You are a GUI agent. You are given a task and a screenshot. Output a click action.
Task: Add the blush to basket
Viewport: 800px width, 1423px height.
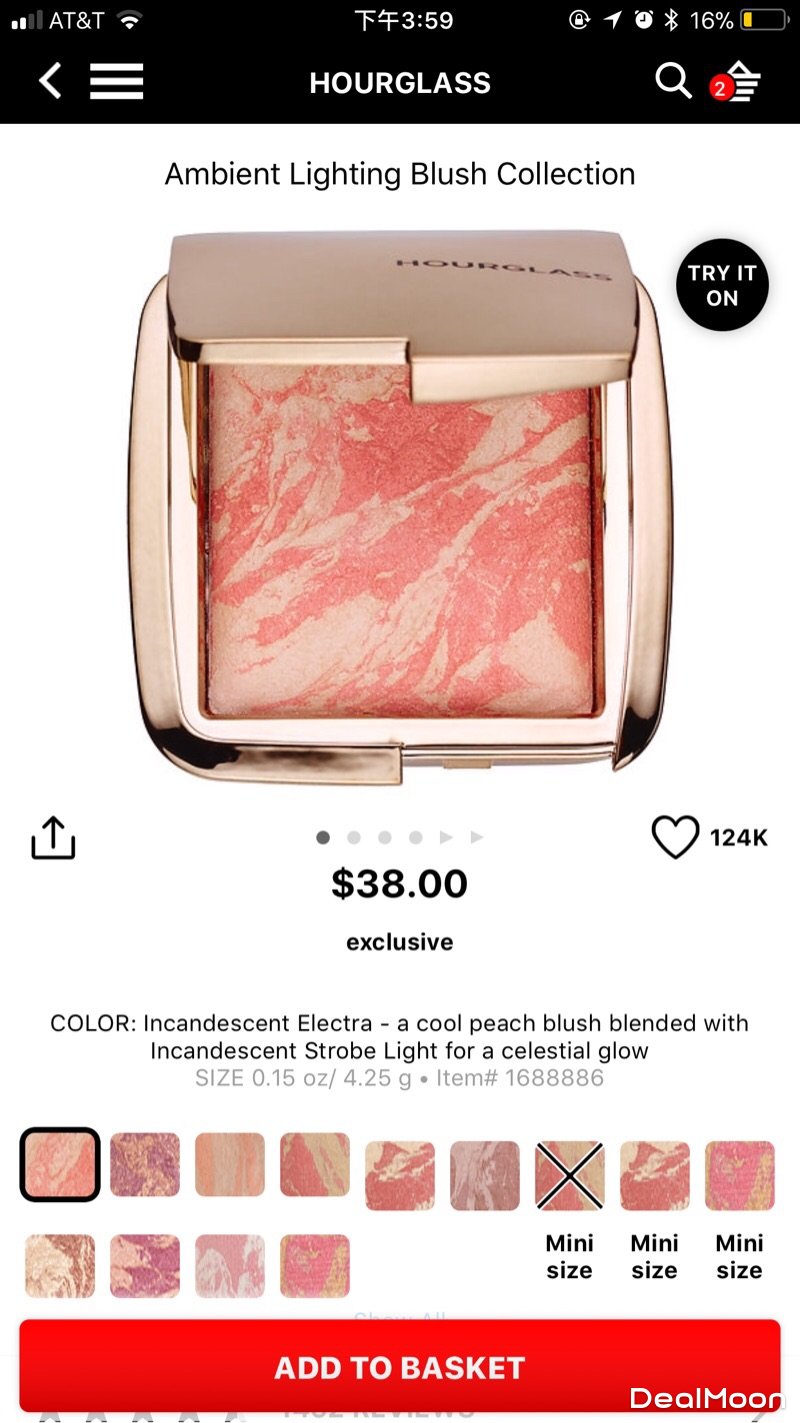click(400, 1368)
